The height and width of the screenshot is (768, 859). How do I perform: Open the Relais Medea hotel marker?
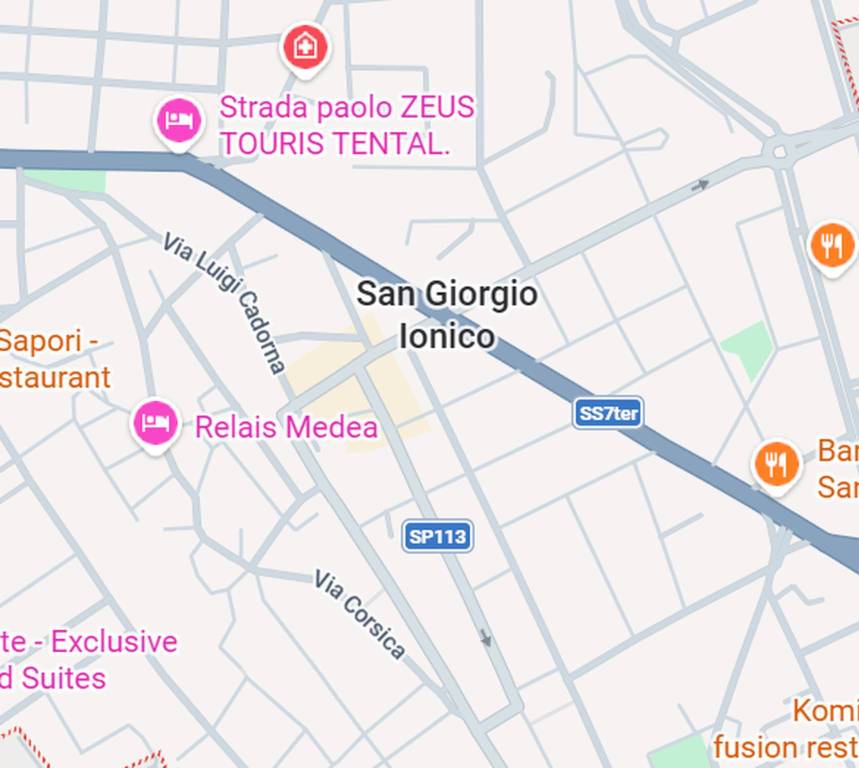coord(155,423)
